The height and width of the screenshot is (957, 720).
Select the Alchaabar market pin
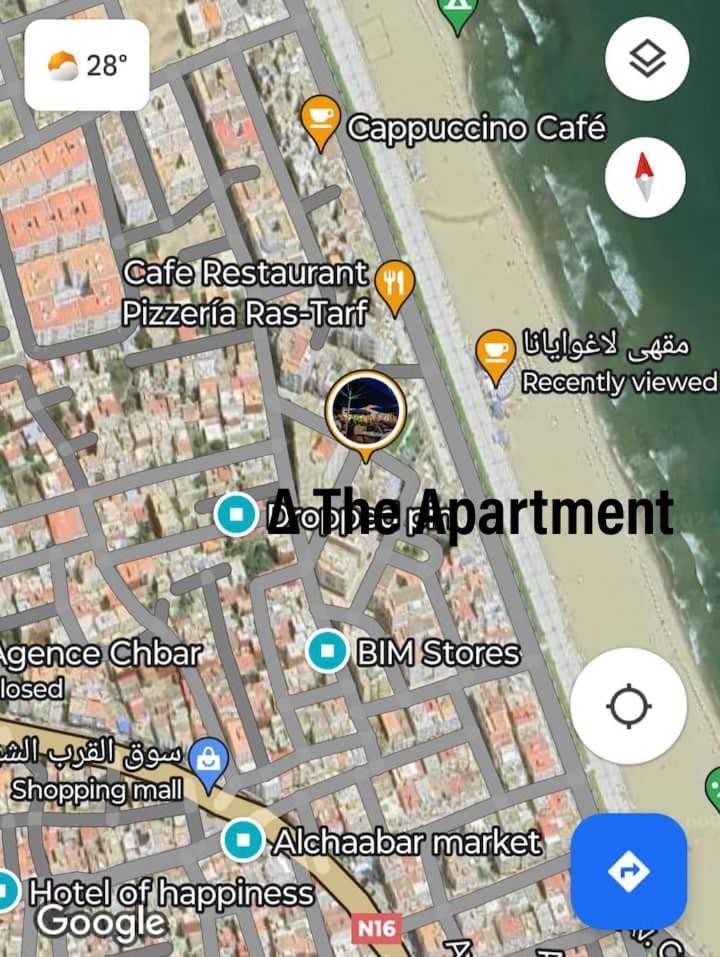coord(241,840)
